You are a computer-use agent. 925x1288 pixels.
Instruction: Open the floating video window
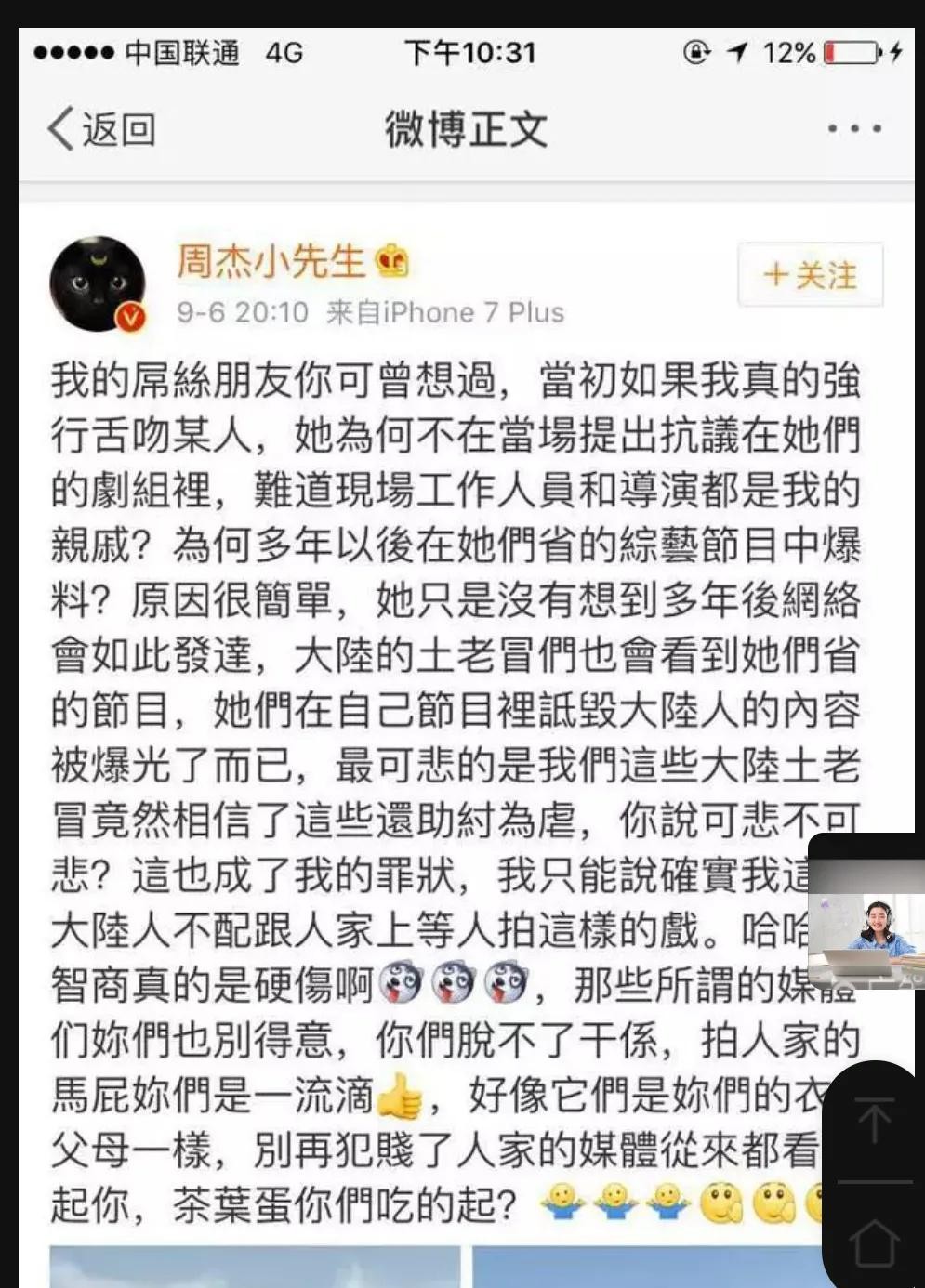[867, 912]
